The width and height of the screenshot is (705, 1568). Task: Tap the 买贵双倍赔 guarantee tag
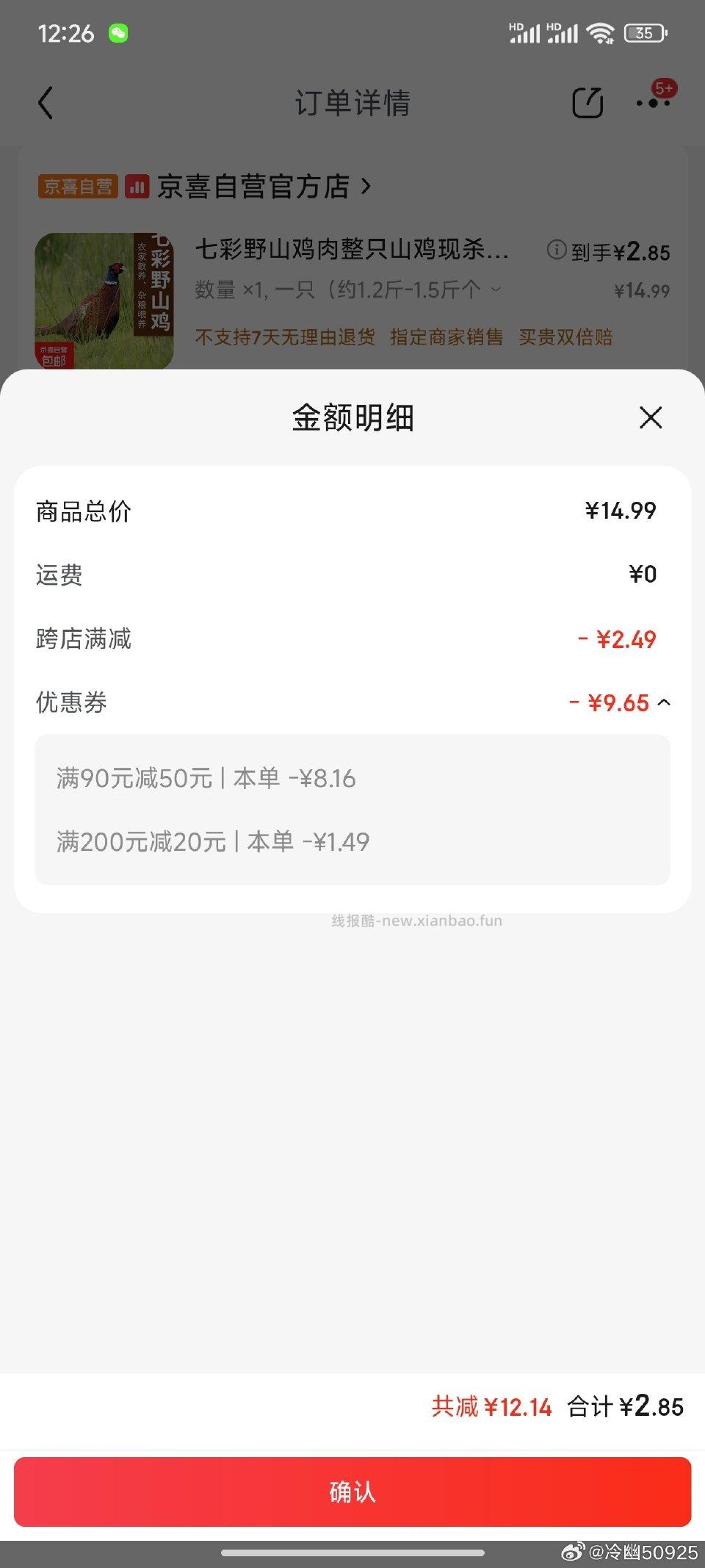click(x=565, y=338)
